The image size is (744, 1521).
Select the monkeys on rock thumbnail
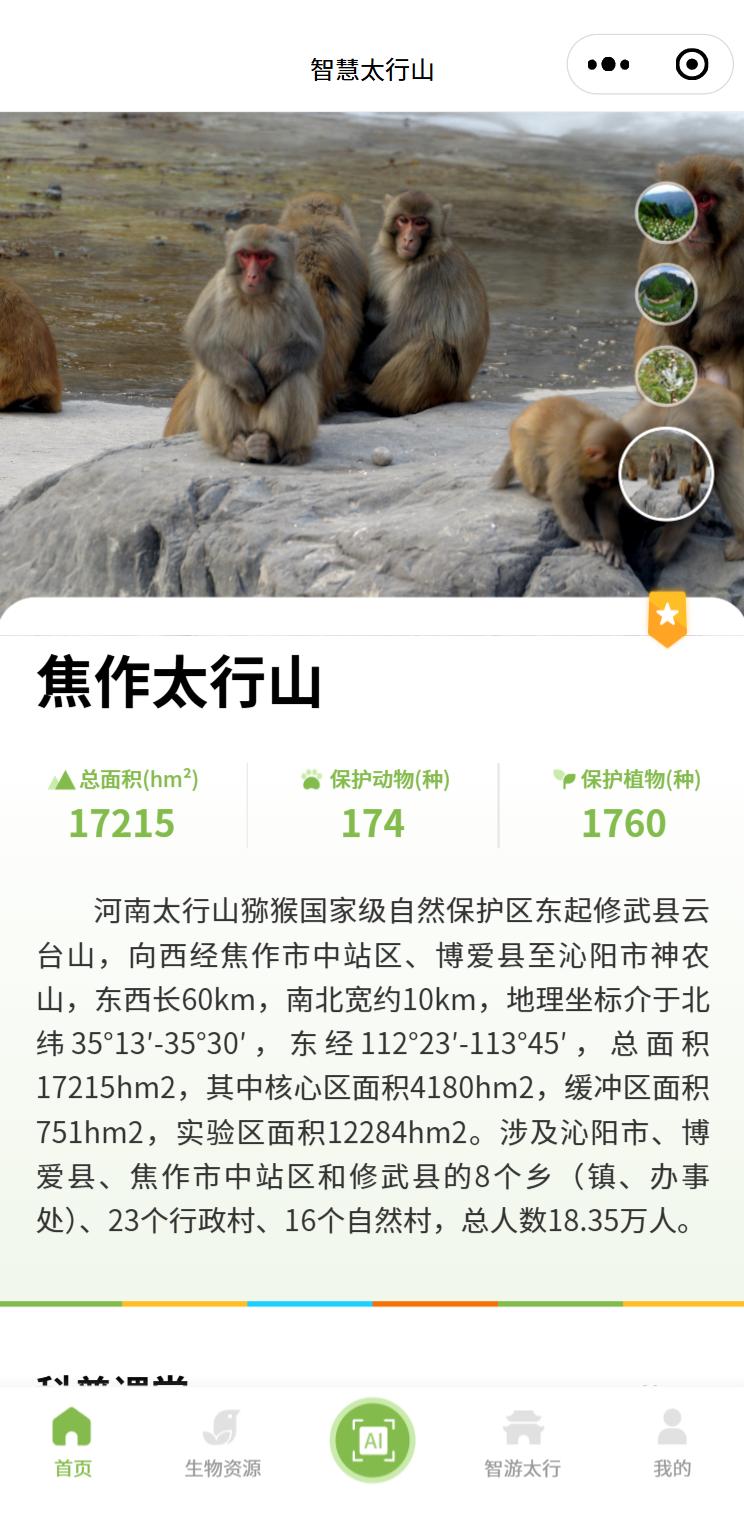(x=666, y=473)
